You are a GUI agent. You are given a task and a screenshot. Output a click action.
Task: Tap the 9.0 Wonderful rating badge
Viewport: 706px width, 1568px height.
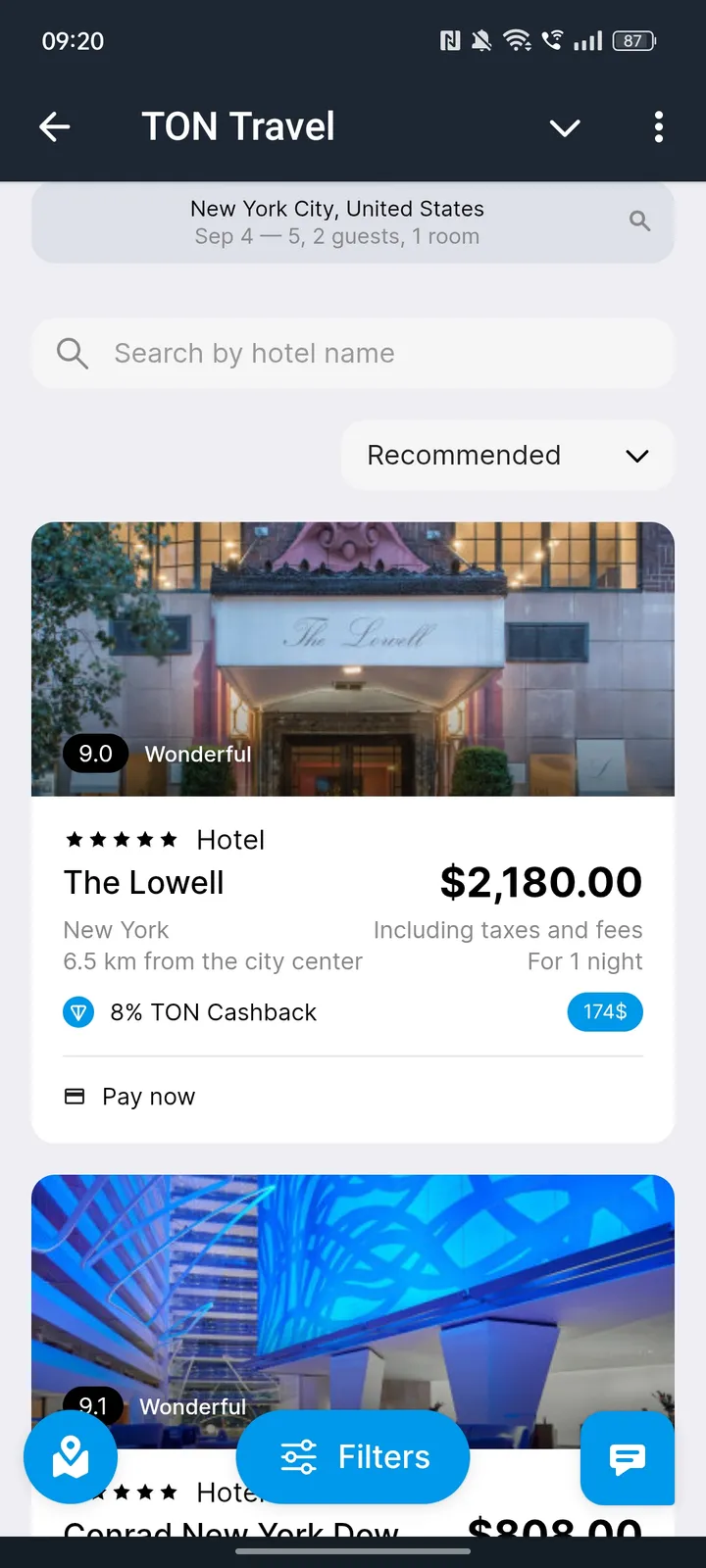click(94, 754)
